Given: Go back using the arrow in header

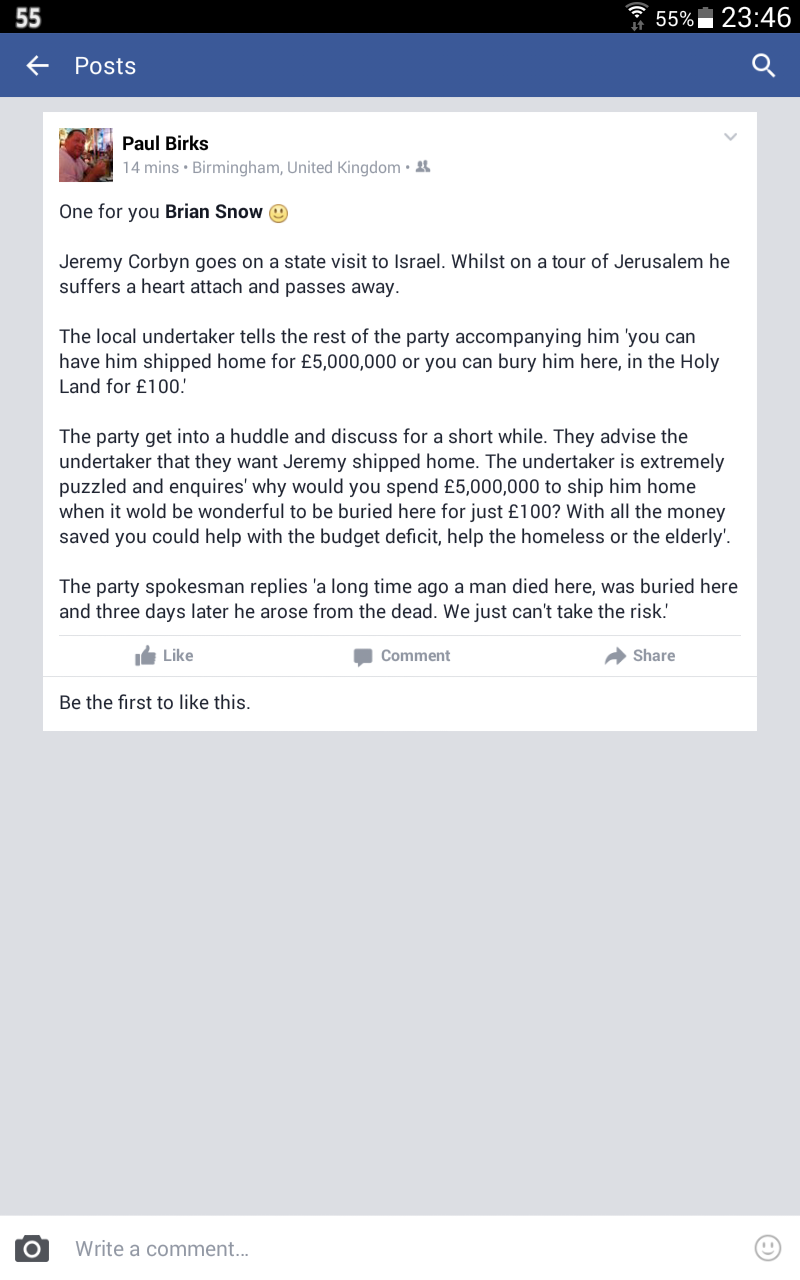Looking at the screenshot, I should (37, 66).
